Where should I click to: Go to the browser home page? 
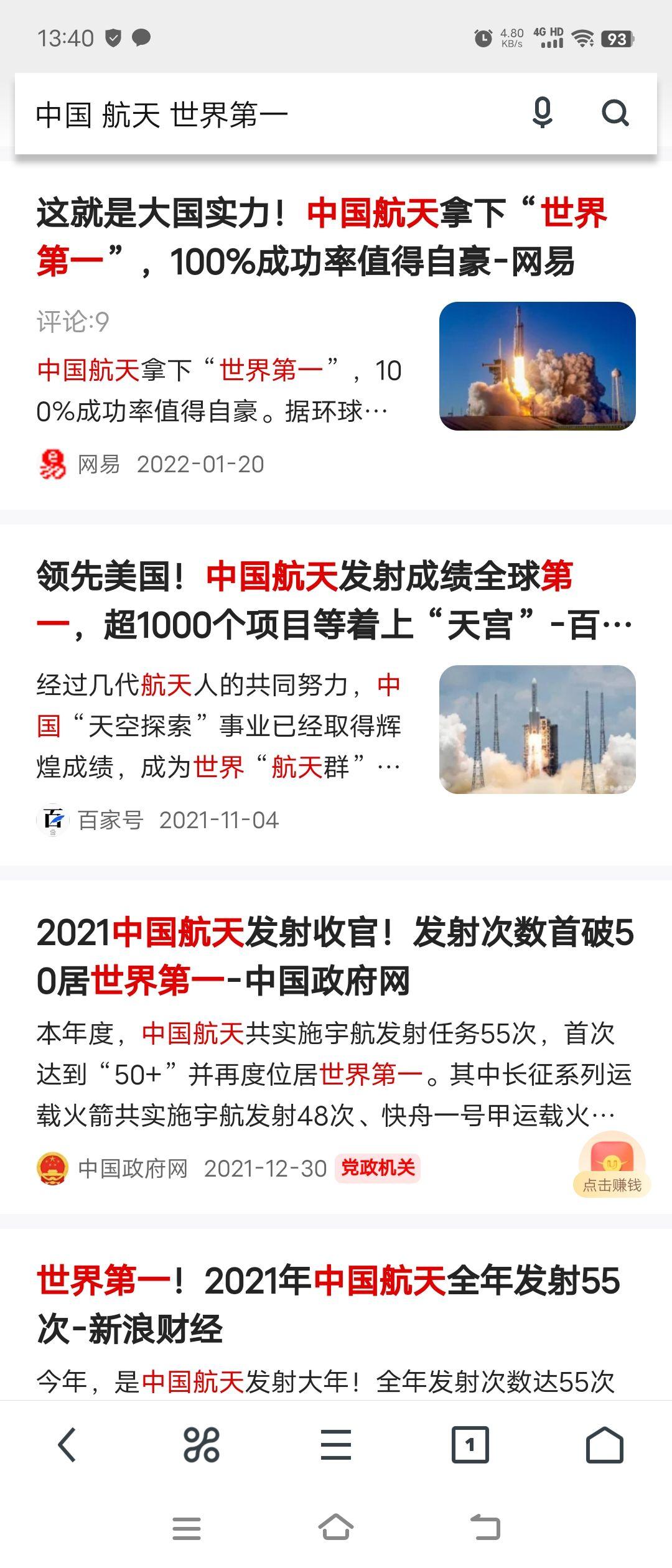(604, 1445)
